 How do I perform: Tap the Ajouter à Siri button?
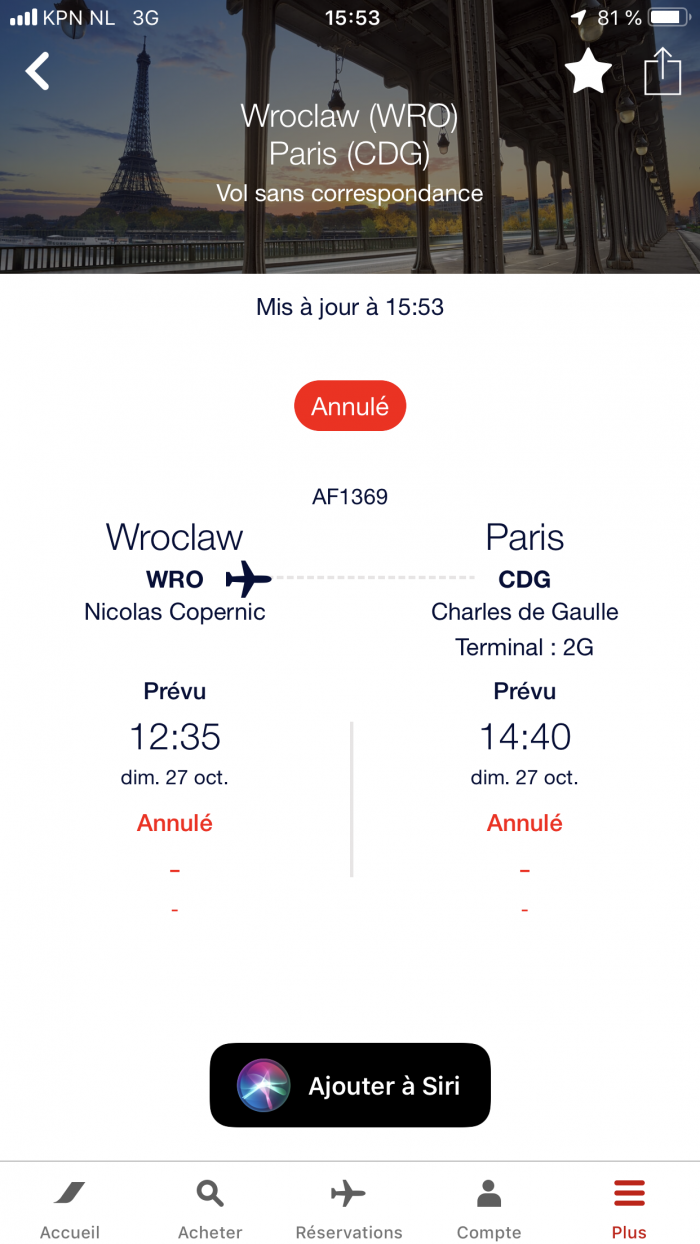(350, 1086)
